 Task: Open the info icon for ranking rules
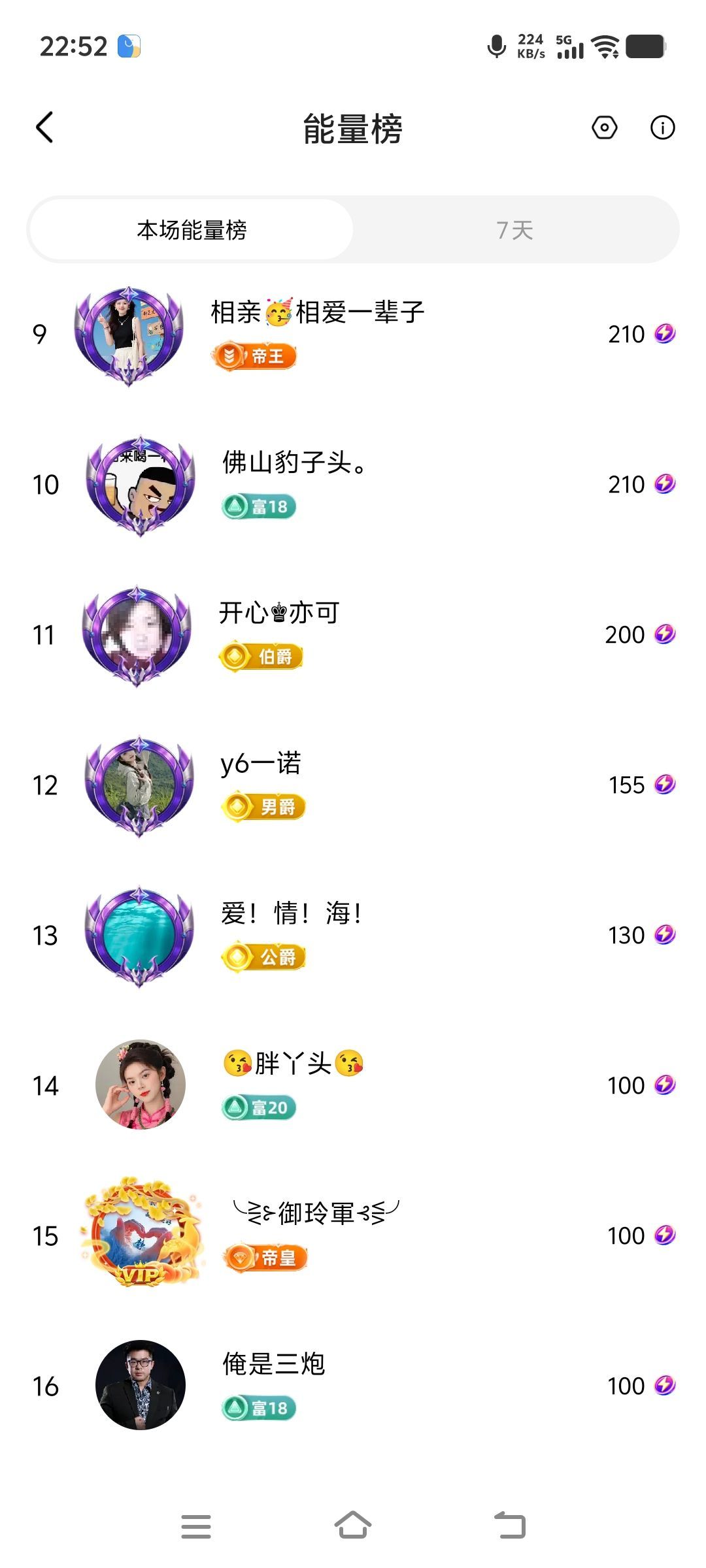[662, 127]
